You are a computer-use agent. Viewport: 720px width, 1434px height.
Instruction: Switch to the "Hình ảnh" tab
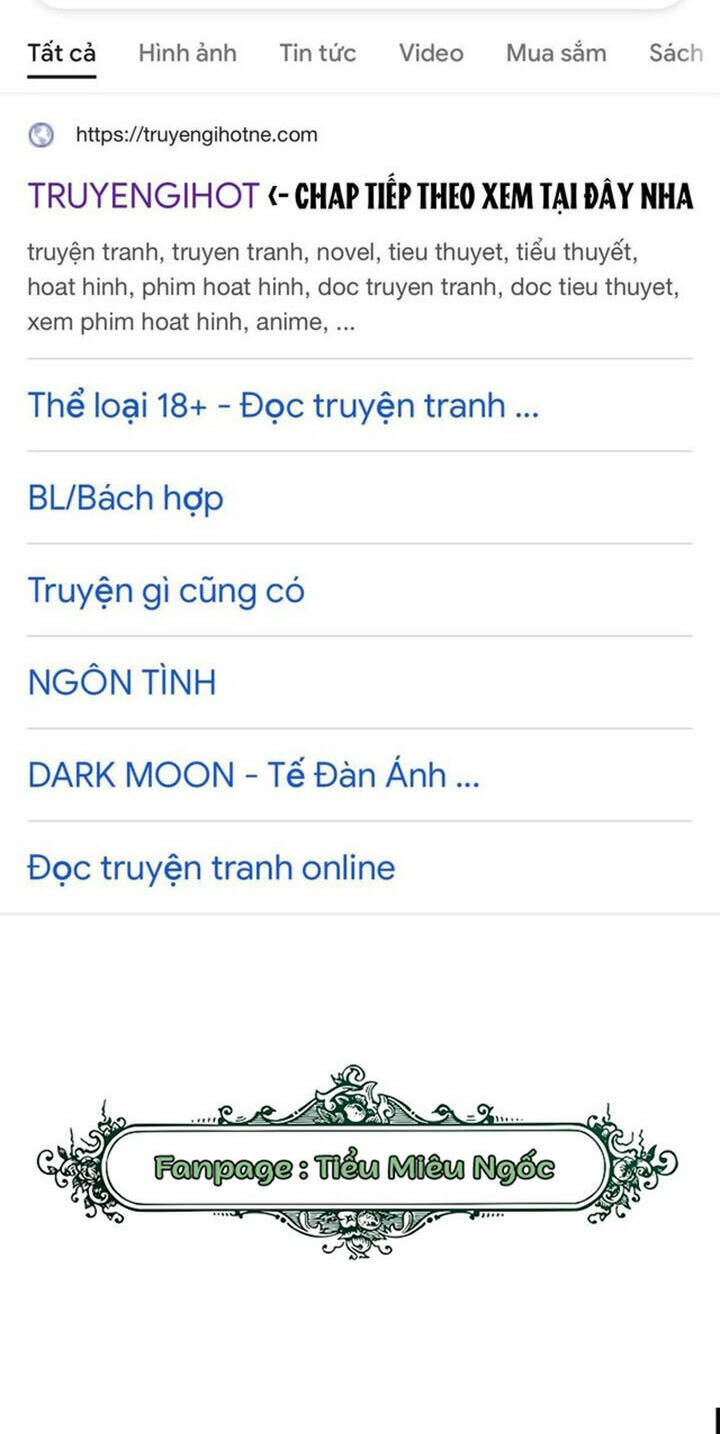point(186,53)
